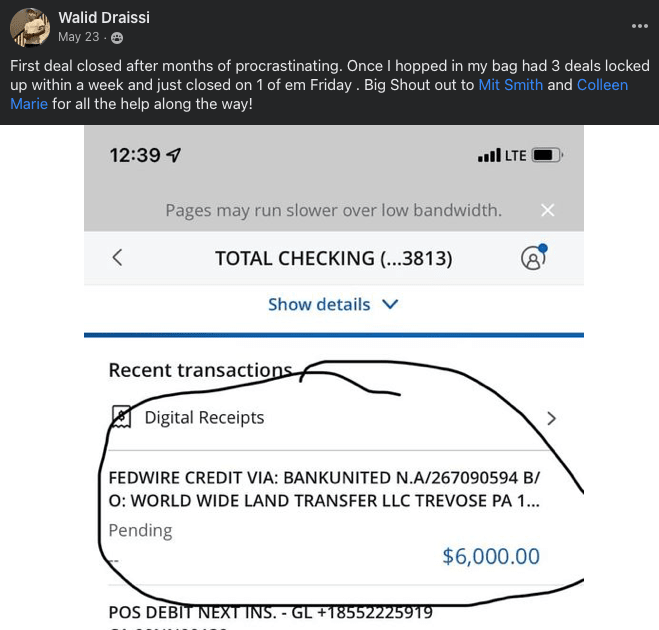
Task: Open Walid Draissi's profile picture
Action: point(30,27)
